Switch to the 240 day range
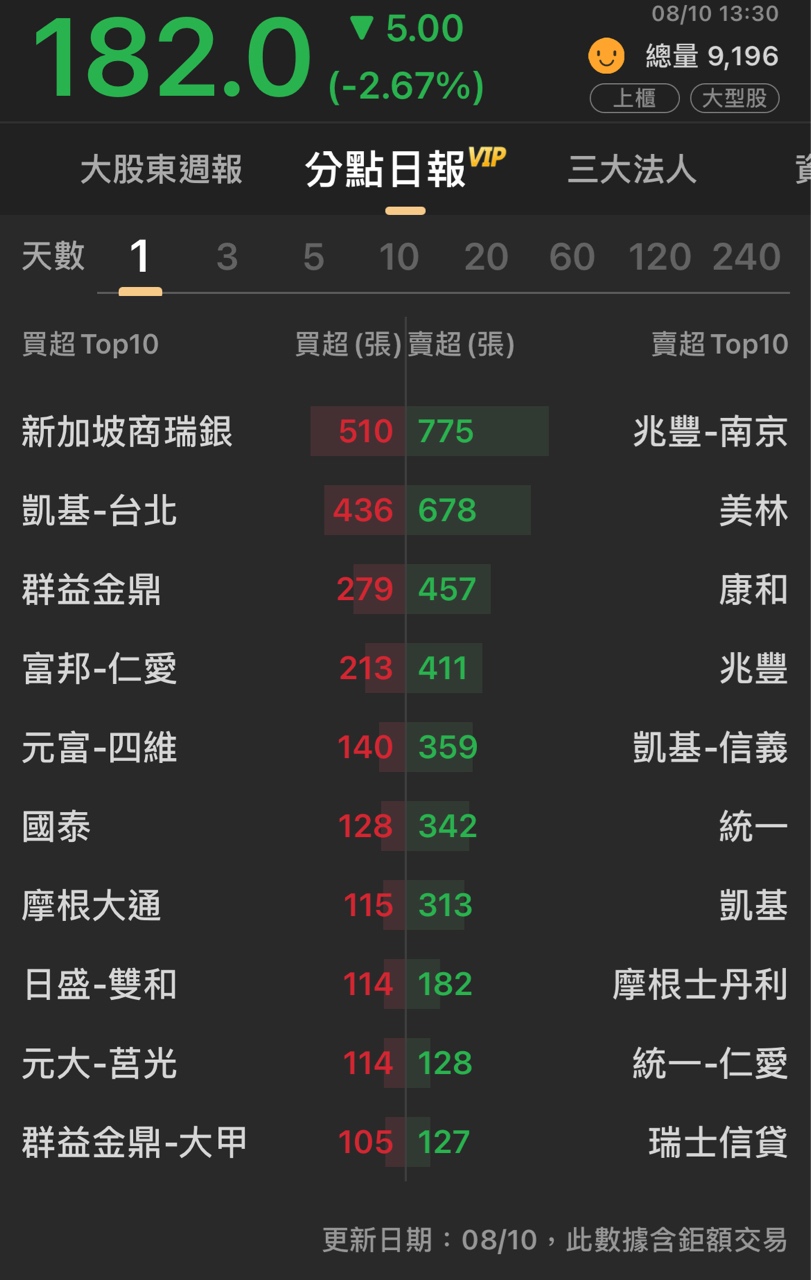811x1280 pixels. tap(746, 258)
